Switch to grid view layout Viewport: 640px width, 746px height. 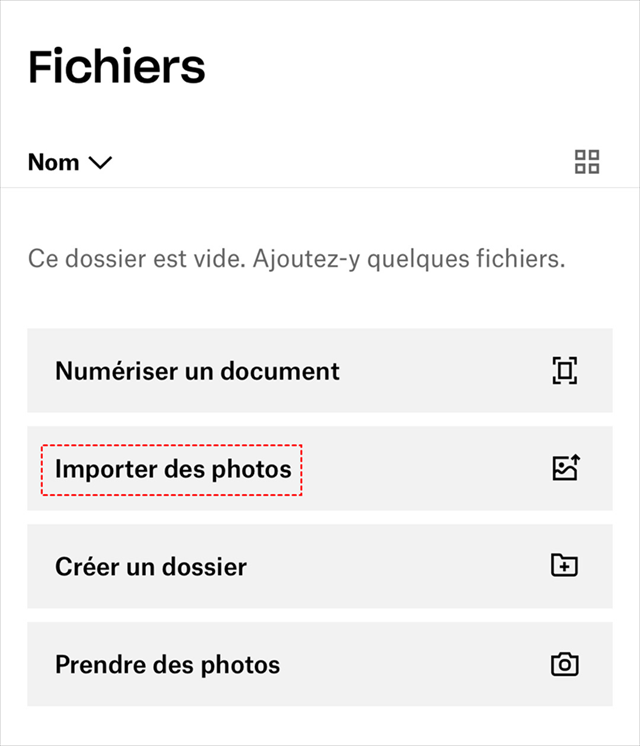pos(587,162)
